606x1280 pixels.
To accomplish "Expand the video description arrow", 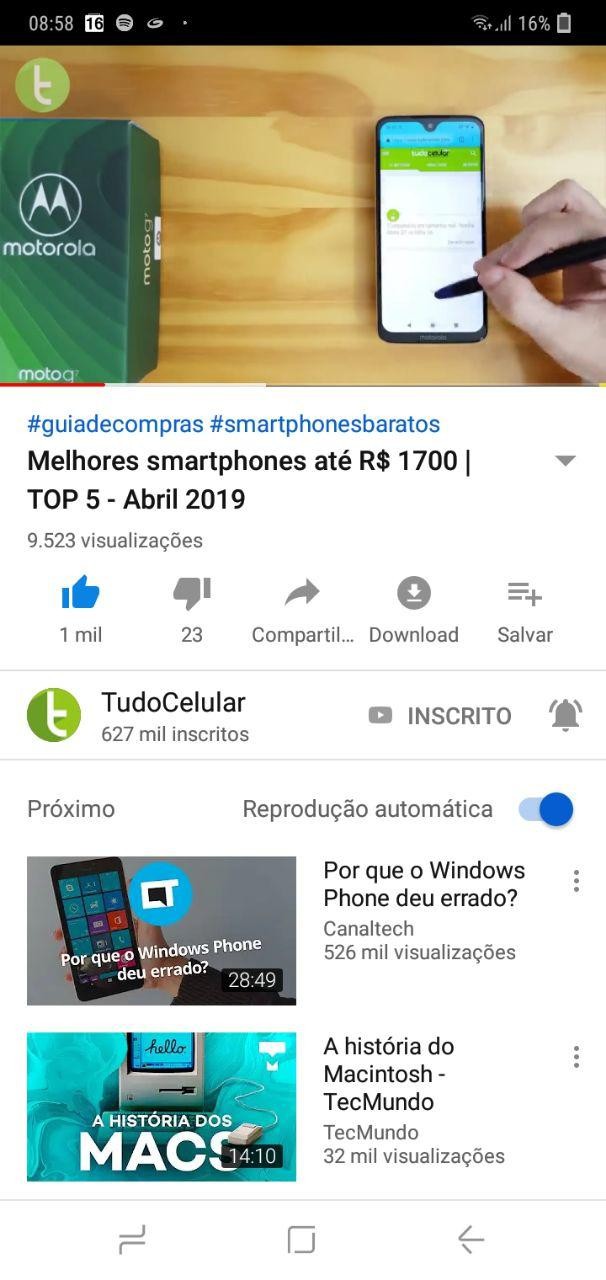I will pyautogui.click(x=565, y=461).
